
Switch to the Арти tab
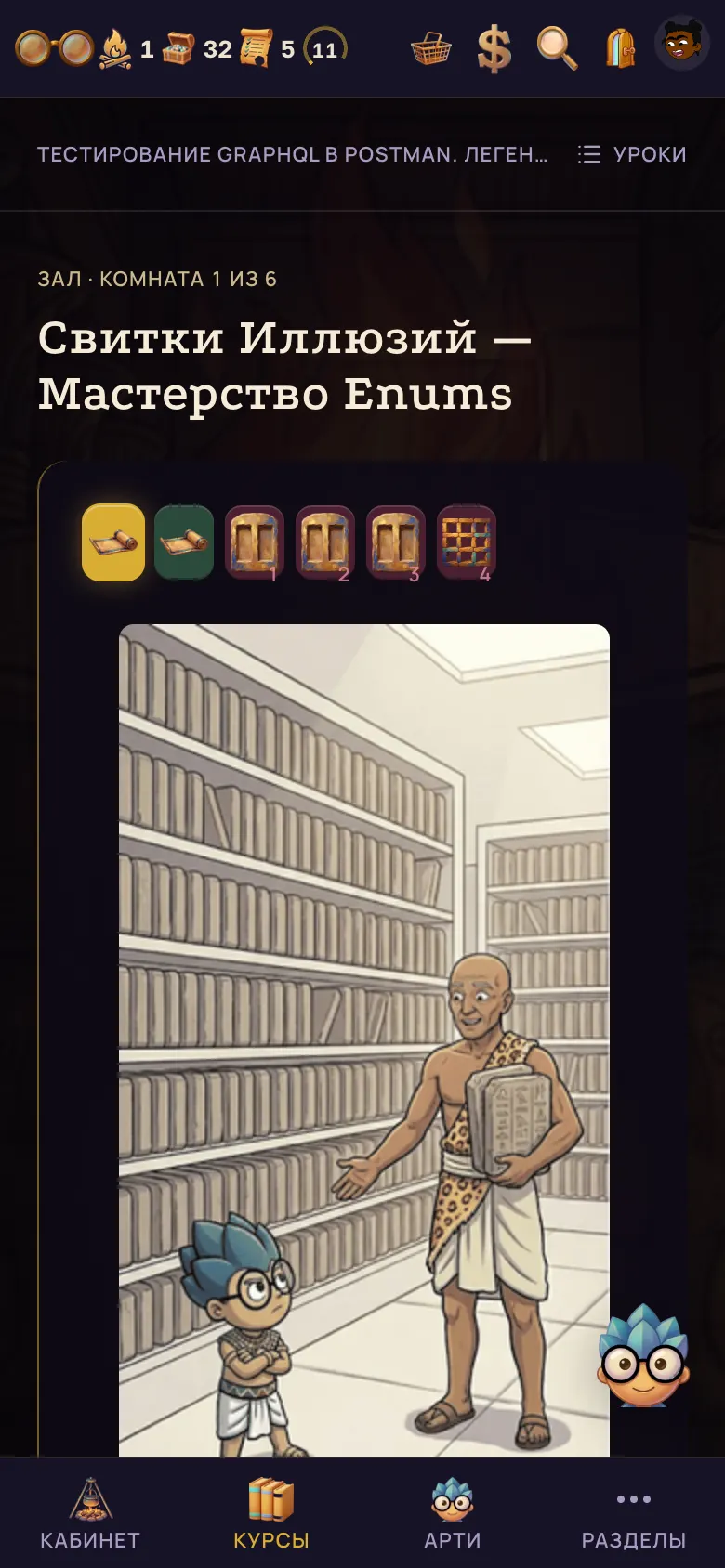[x=453, y=1513]
